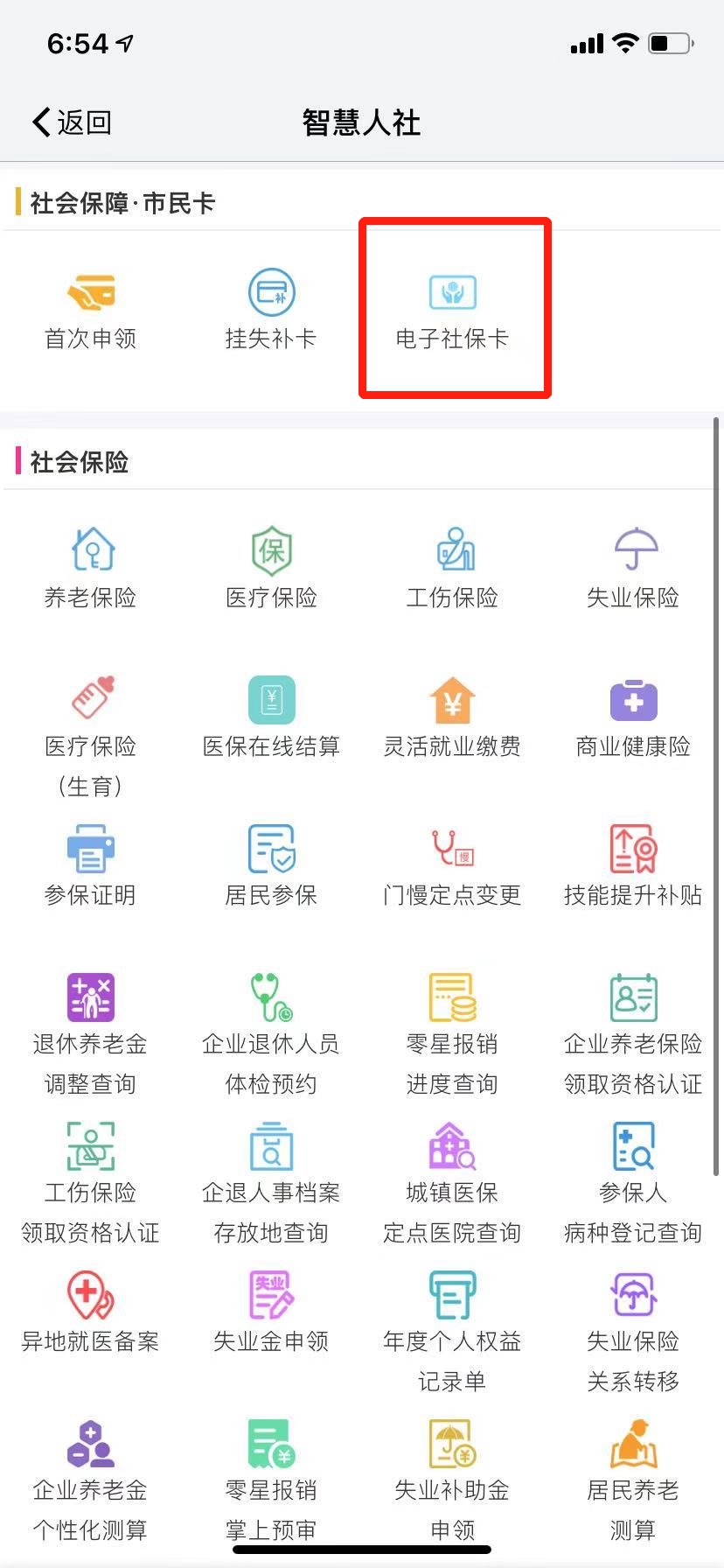This screenshot has width=724, height=1568.
Task: Open 养老保险 service
Action: pyautogui.click(x=91, y=569)
